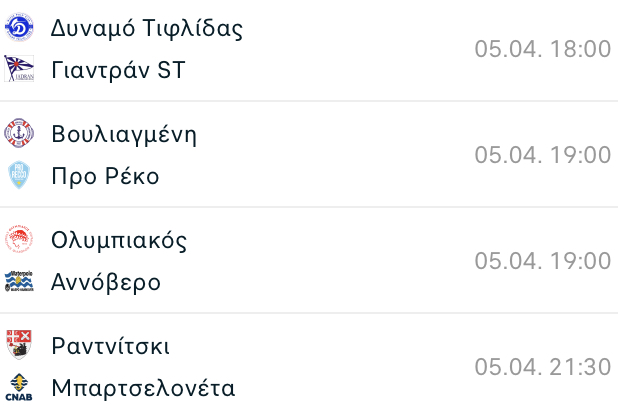View the Ολυμπιακός vs Αννόβερο match details

tap(309, 261)
